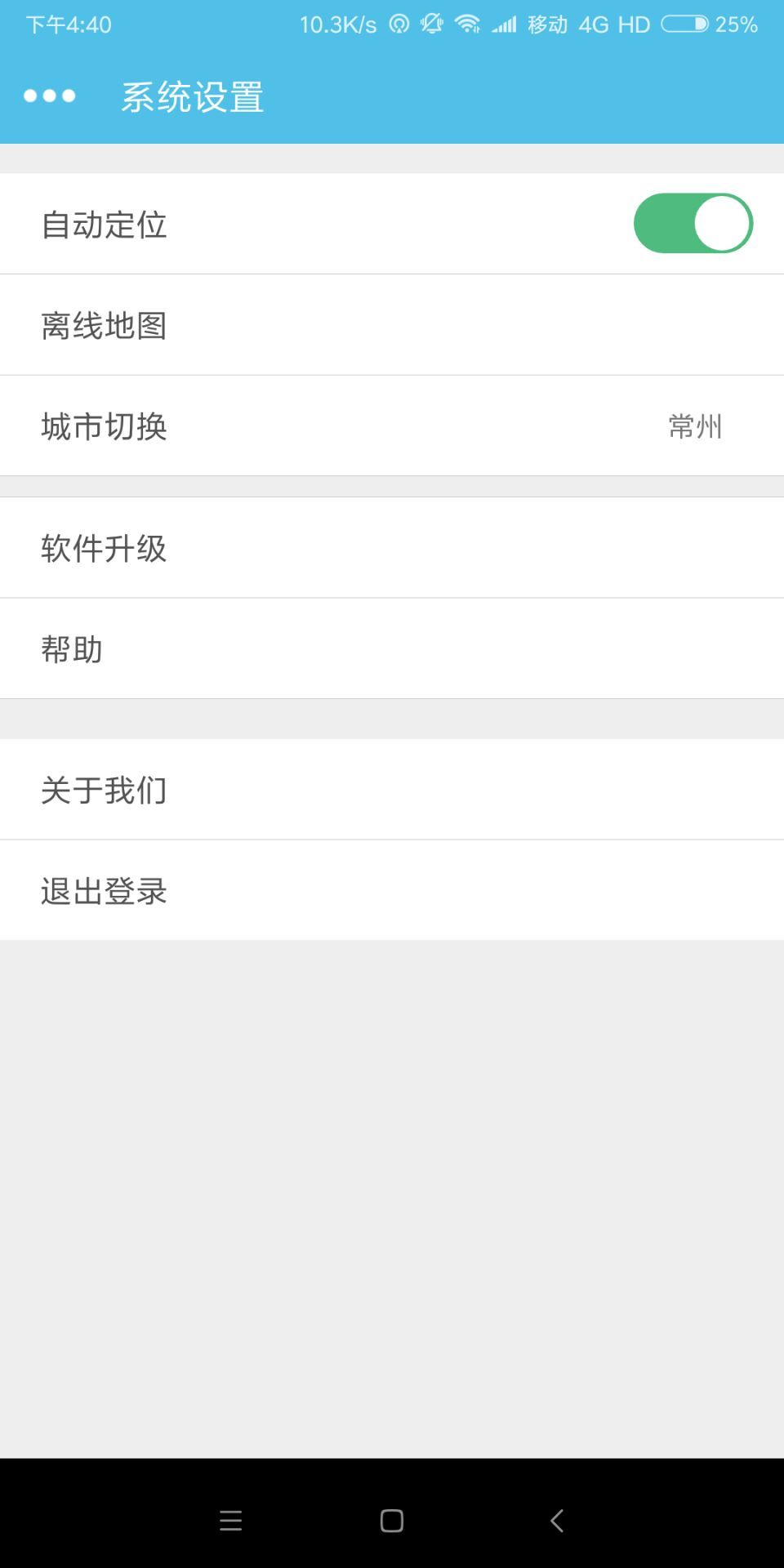The height and width of the screenshot is (1568, 784).
Task: Open the 城市切换 selector
Action: point(392,425)
